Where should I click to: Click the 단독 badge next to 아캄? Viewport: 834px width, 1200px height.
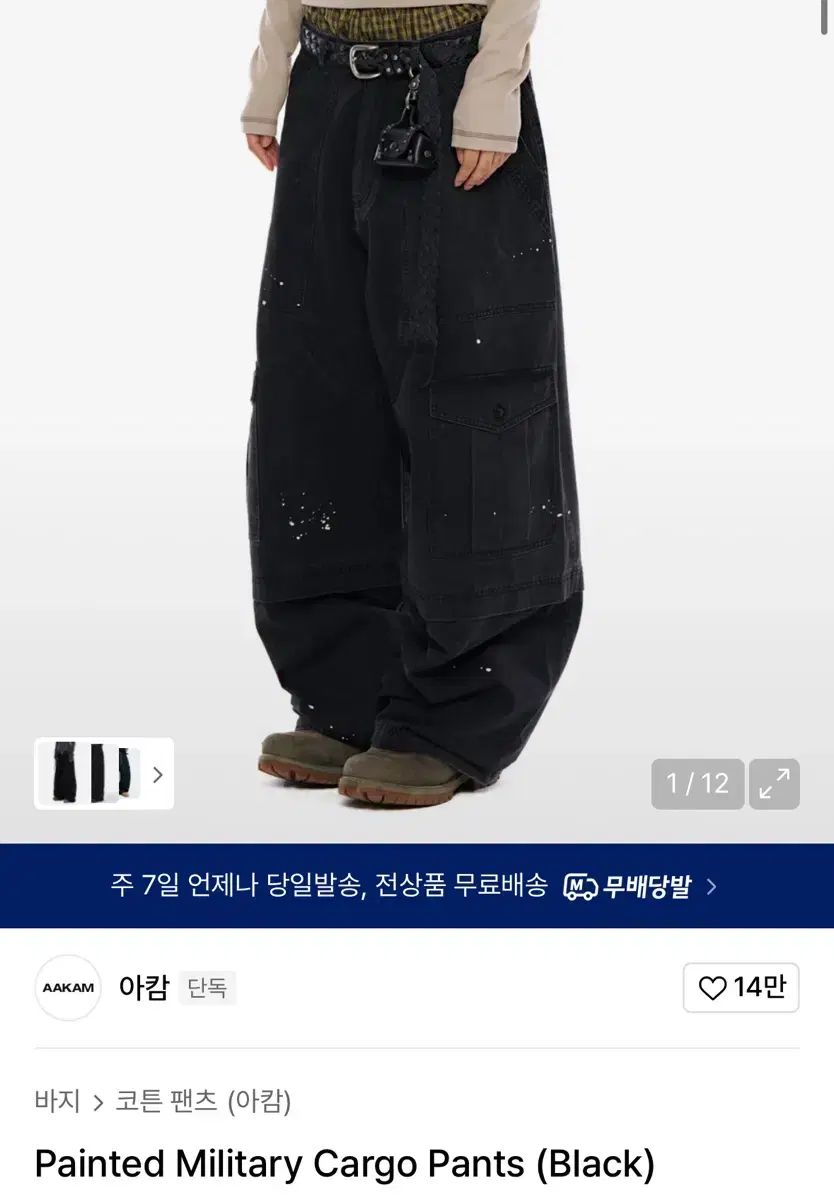(x=207, y=989)
